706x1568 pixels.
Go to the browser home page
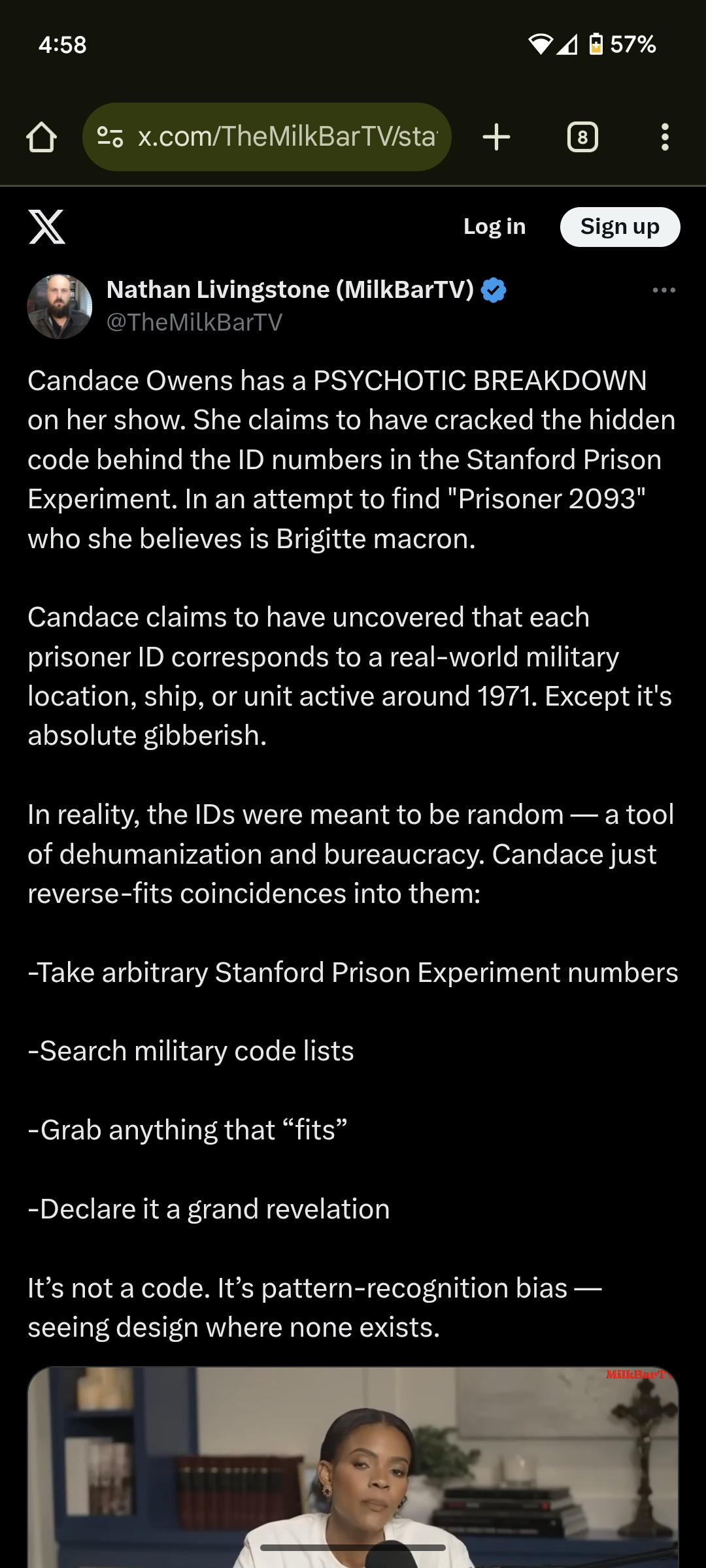coord(41,137)
